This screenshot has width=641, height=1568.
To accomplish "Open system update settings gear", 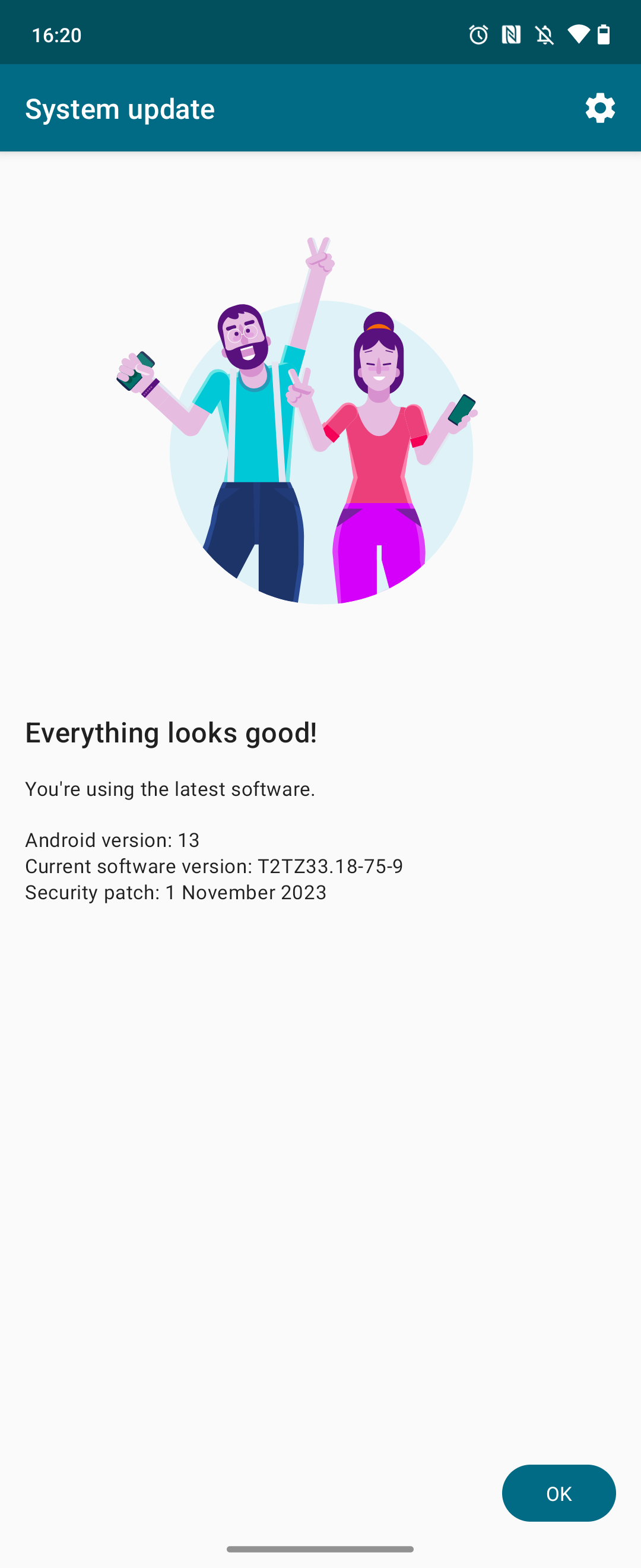I will (599, 108).
